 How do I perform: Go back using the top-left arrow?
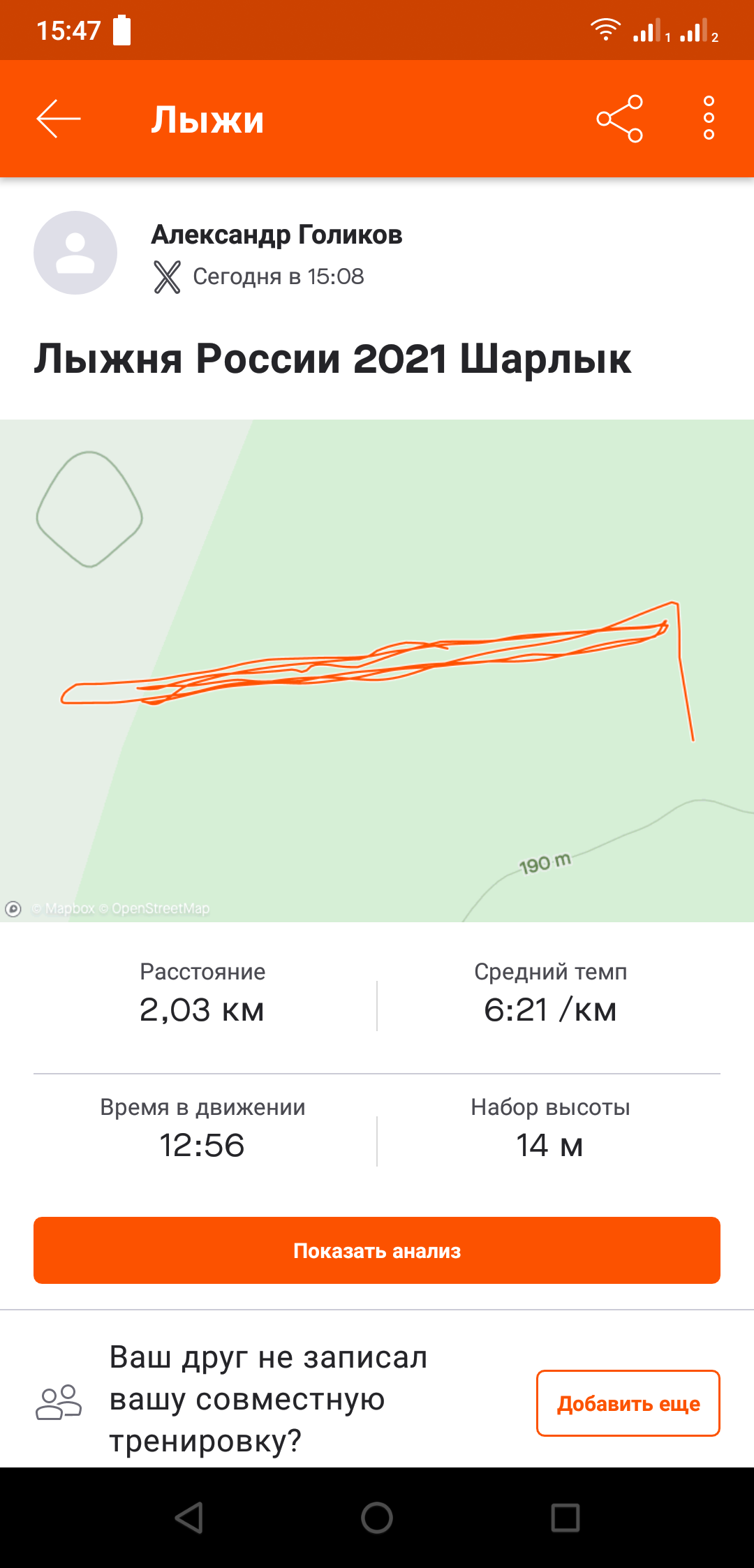tap(59, 119)
